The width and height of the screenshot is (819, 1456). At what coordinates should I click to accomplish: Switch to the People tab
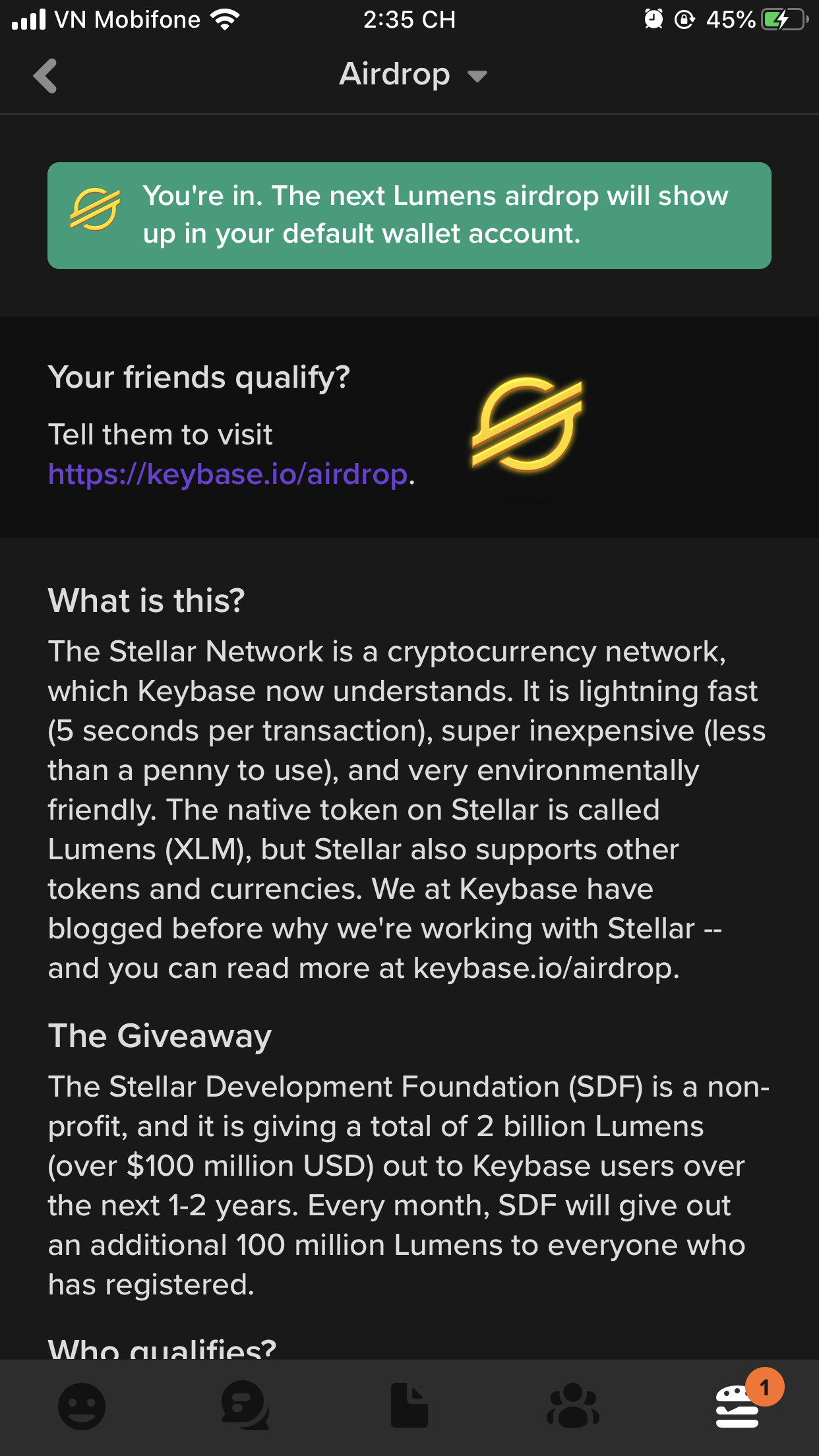[82, 1407]
